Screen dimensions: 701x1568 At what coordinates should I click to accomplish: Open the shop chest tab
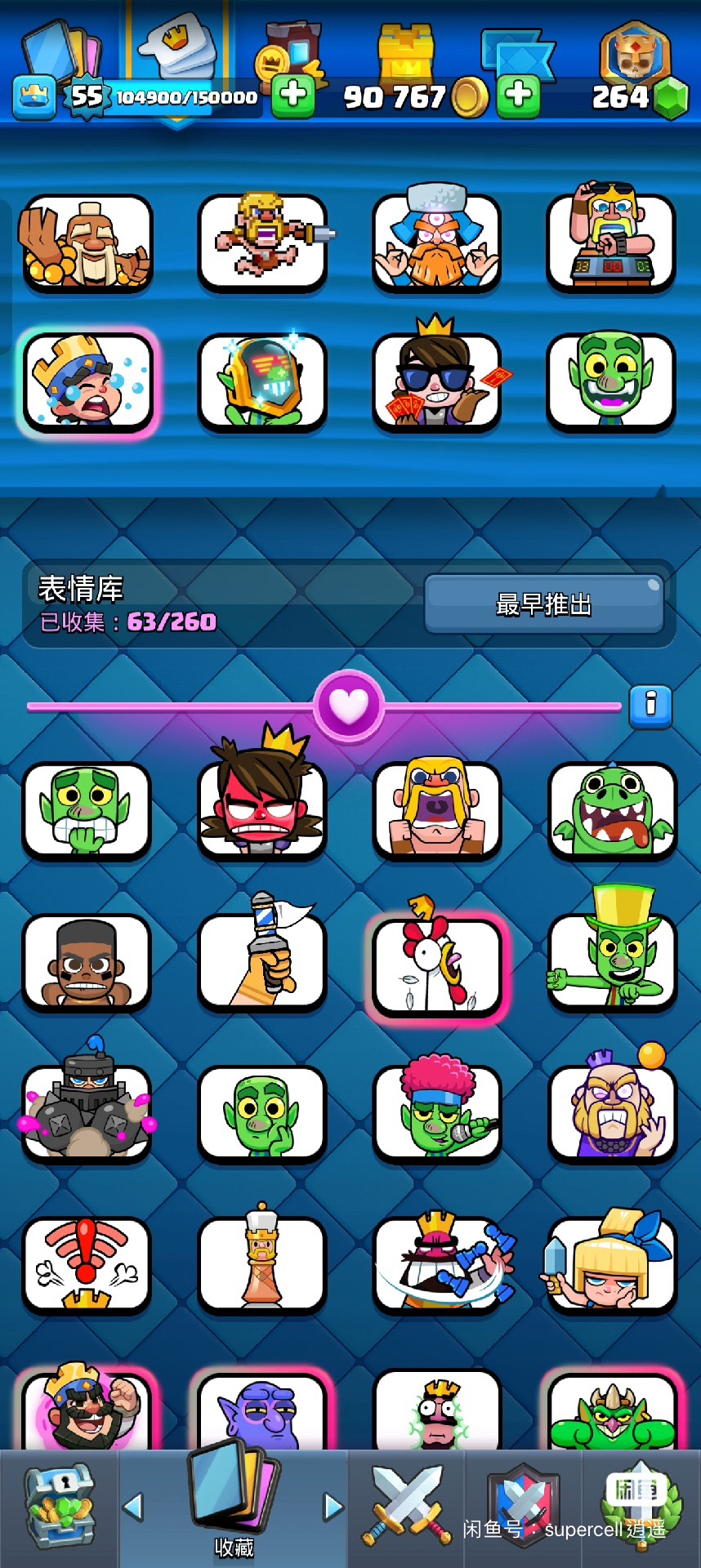click(60, 1507)
